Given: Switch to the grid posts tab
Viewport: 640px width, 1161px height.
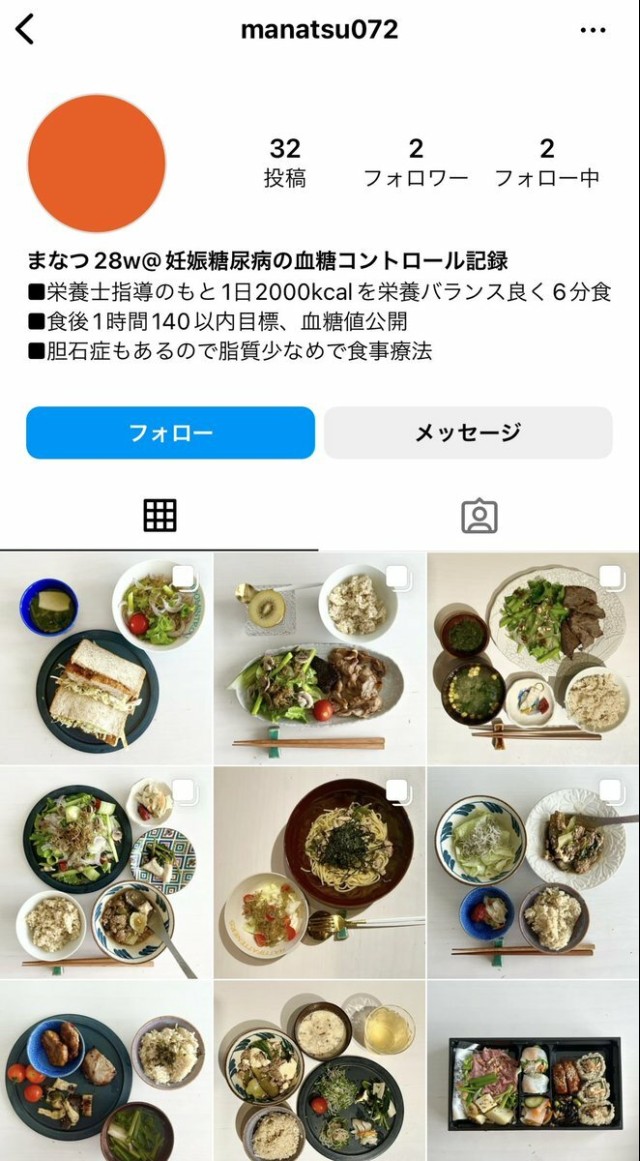Looking at the screenshot, I should (160, 515).
